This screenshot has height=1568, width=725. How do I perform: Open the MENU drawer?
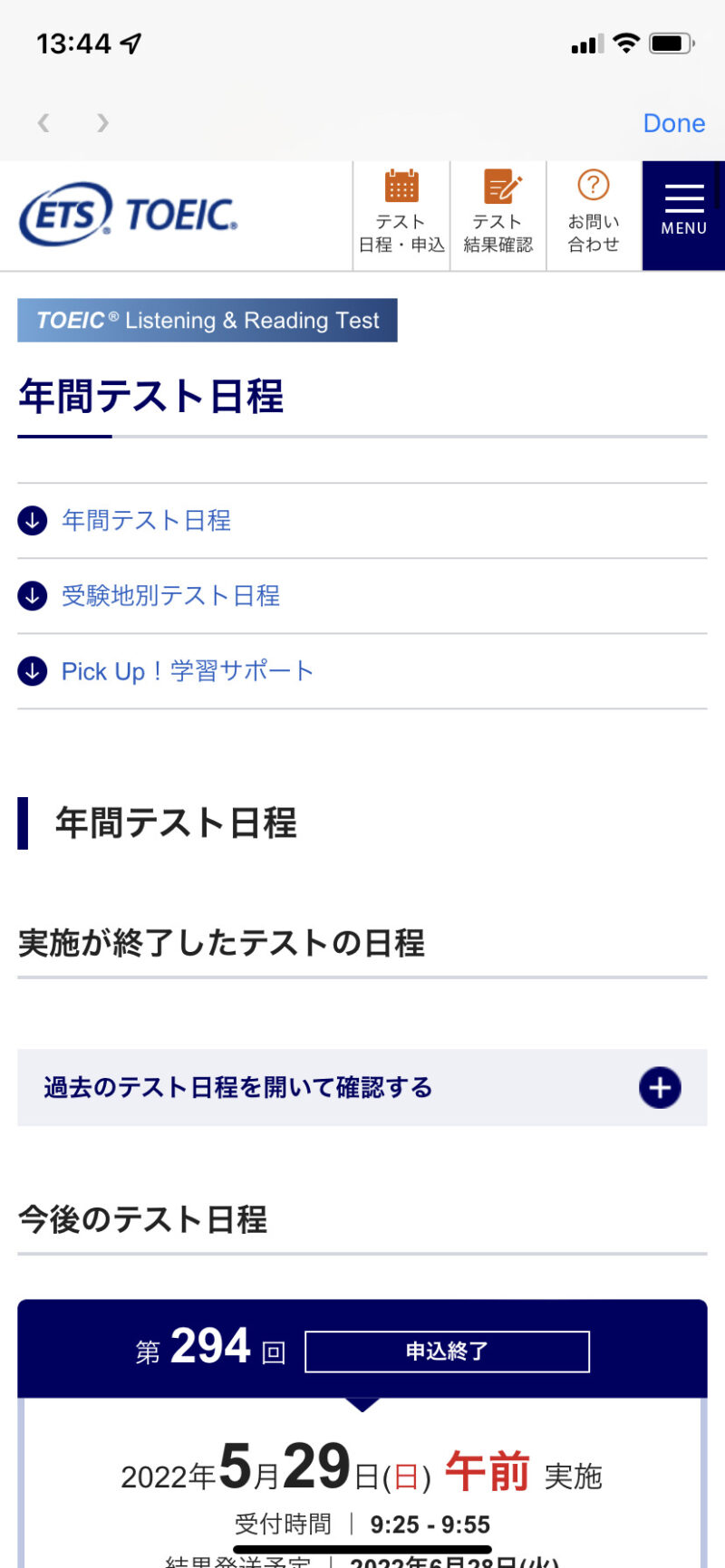[683, 216]
